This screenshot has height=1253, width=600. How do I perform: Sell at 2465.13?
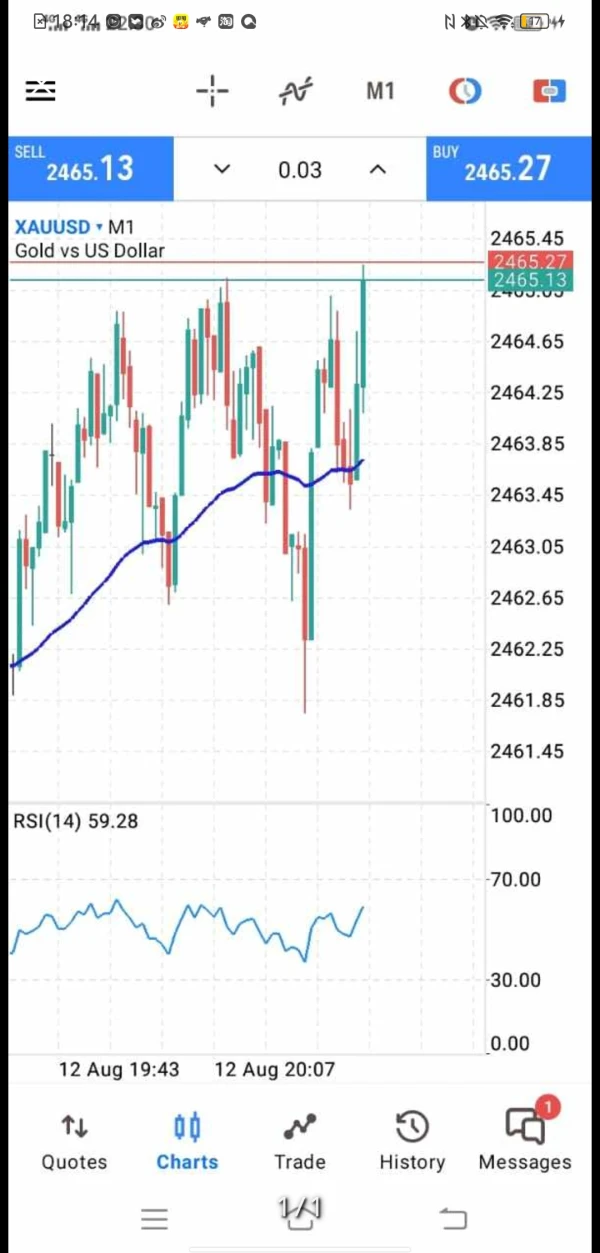[x=90, y=169]
